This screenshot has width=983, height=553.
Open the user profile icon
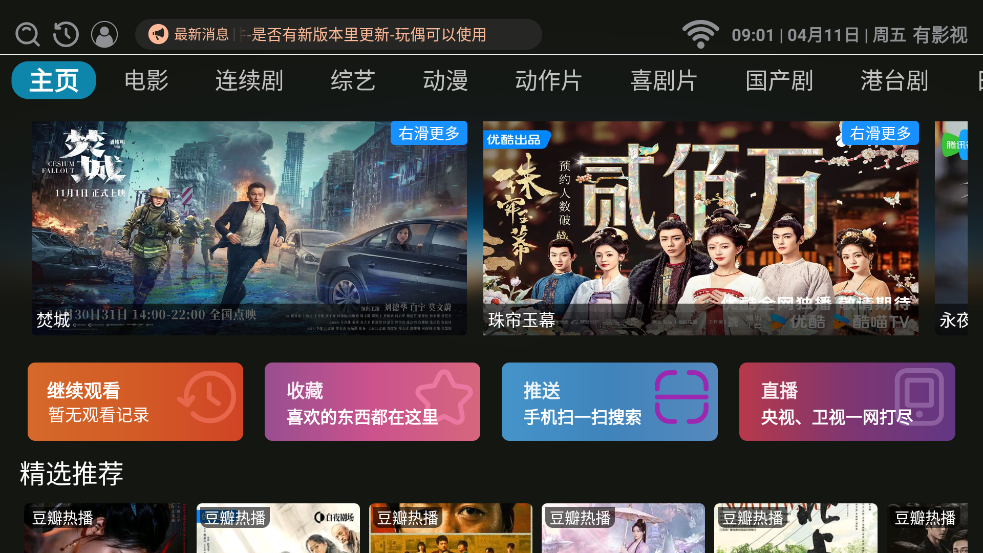click(104, 35)
